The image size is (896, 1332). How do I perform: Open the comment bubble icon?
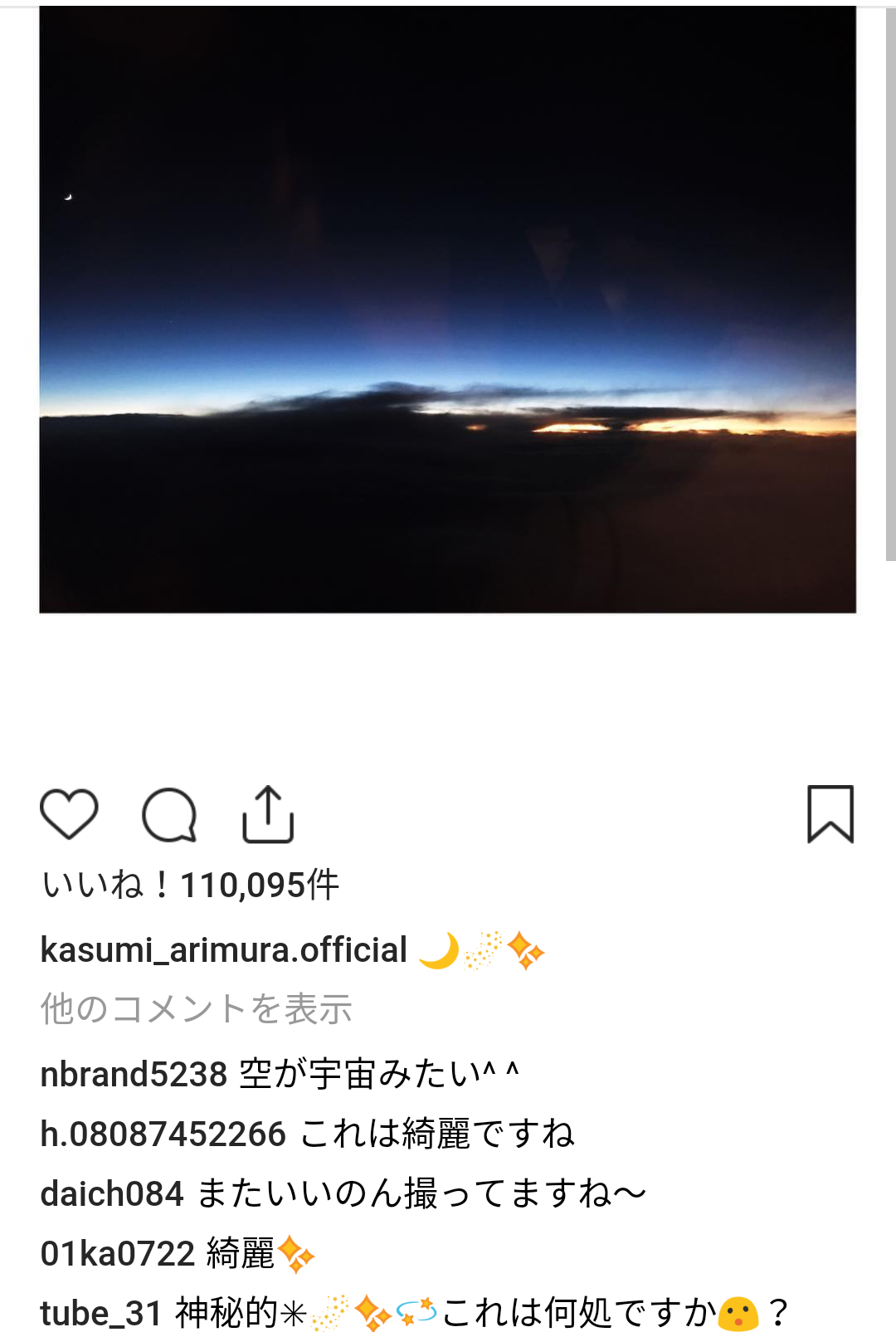(169, 814)
